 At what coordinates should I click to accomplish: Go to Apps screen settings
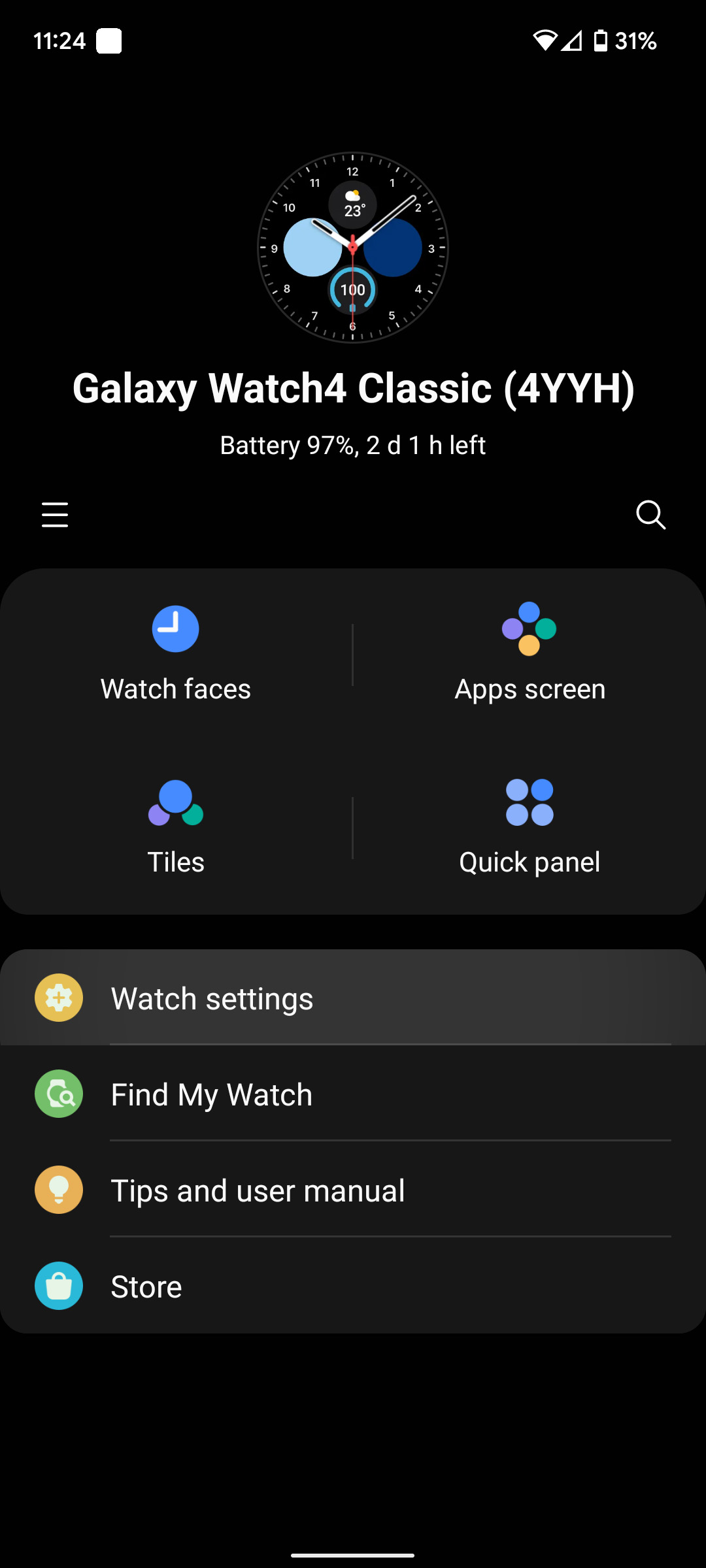(529, 653)
